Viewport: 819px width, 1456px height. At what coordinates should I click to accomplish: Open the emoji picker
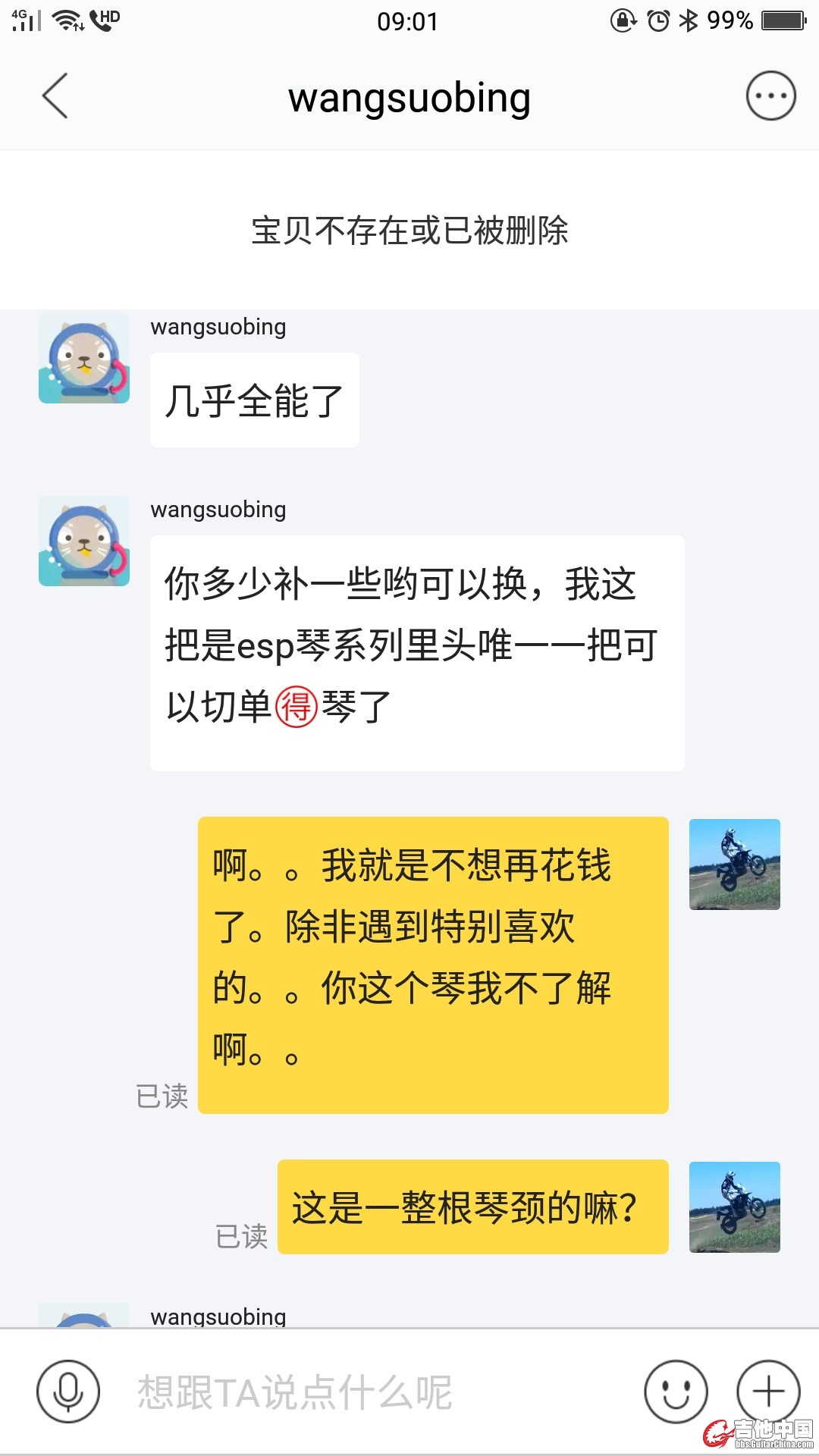(676, 1392)
